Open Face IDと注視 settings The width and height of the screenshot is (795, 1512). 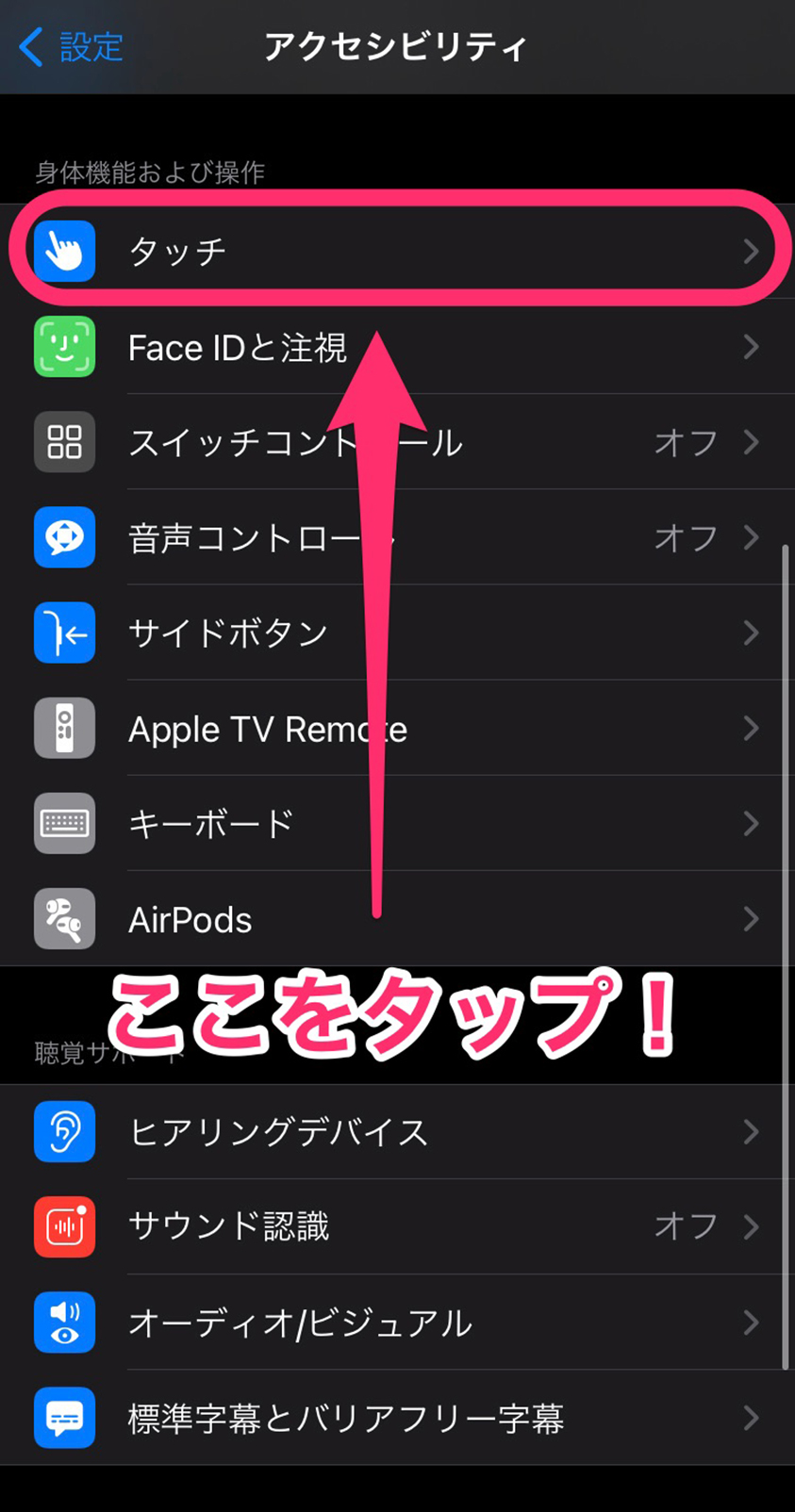pyautogui.click(x=397, y=347)
